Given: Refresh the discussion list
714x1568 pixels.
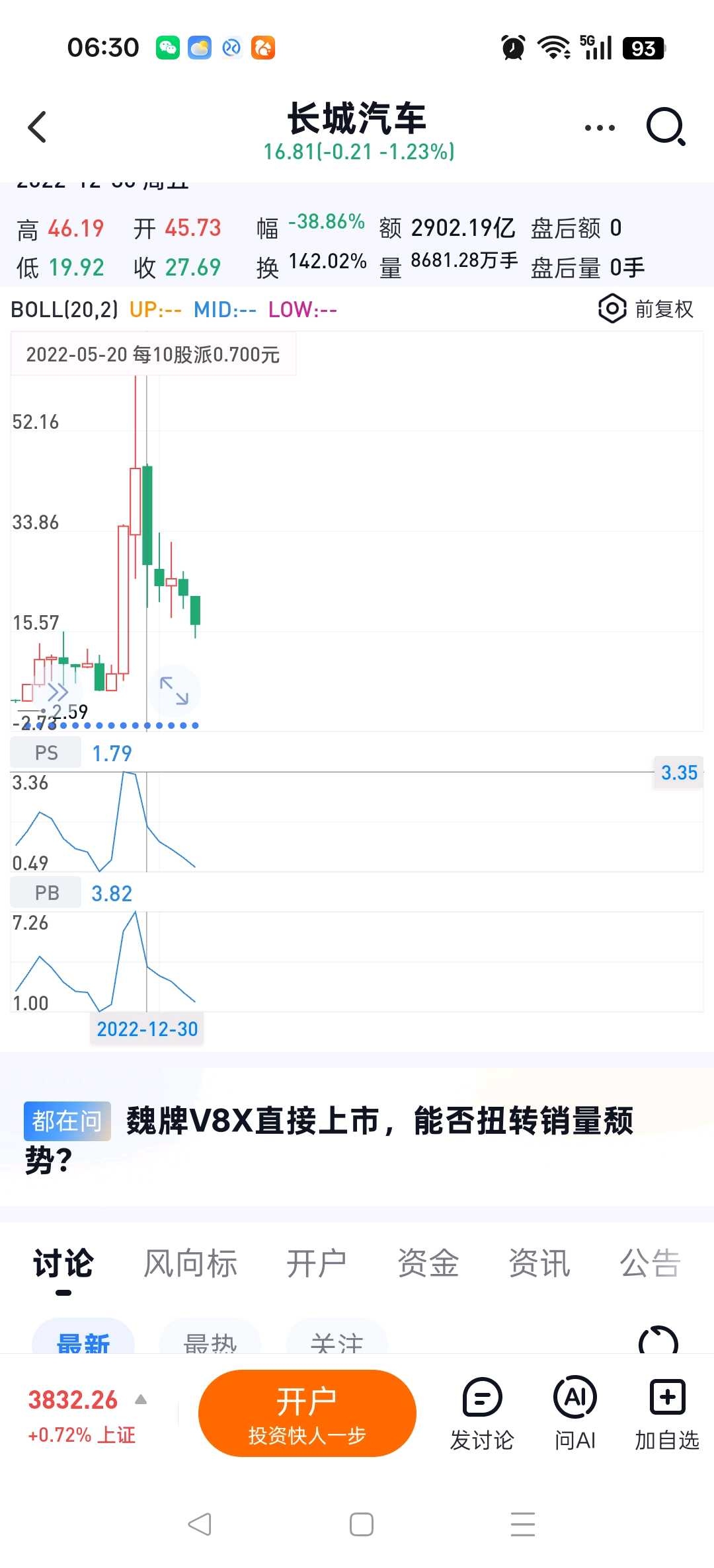Looking at the screenshot, I should coord(658,1340).
